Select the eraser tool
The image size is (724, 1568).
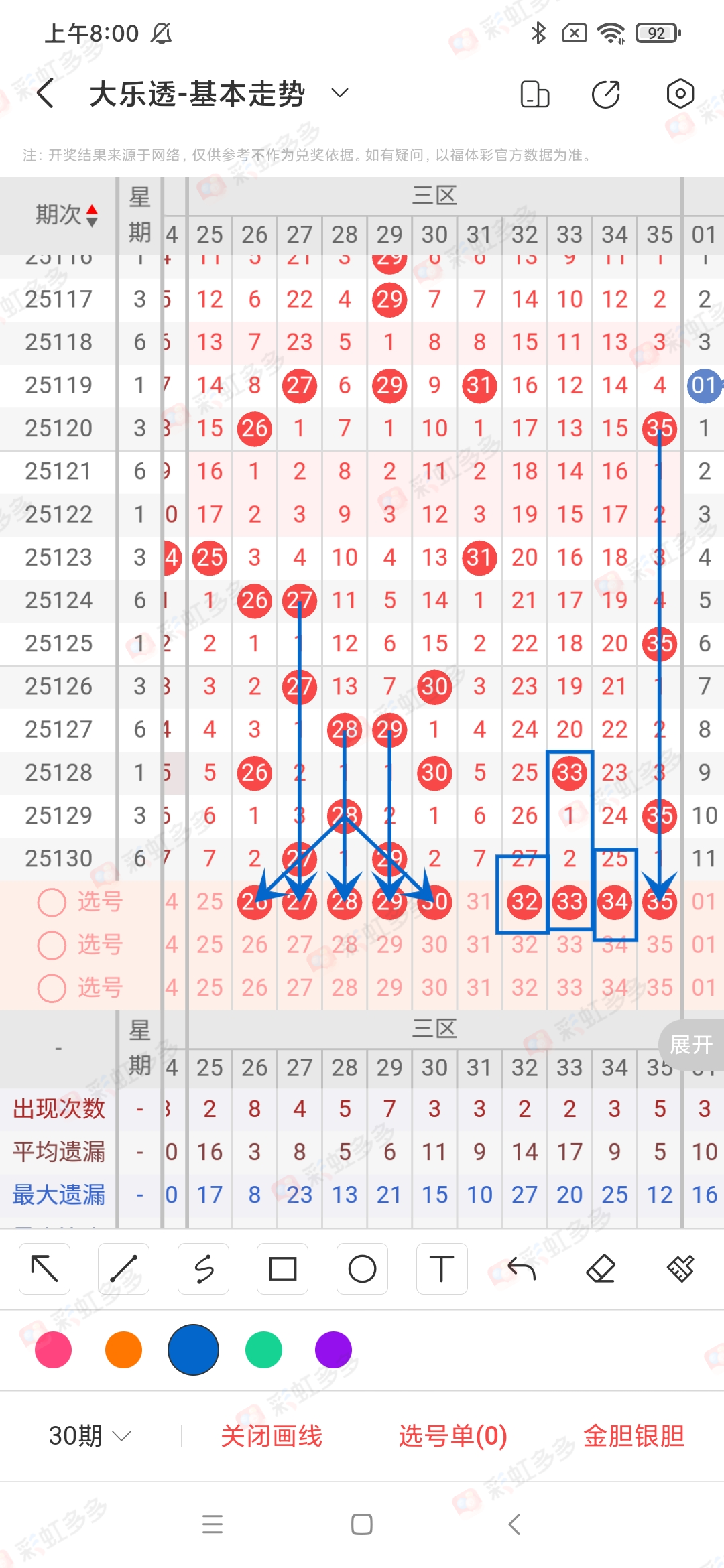click(602, 1268)
